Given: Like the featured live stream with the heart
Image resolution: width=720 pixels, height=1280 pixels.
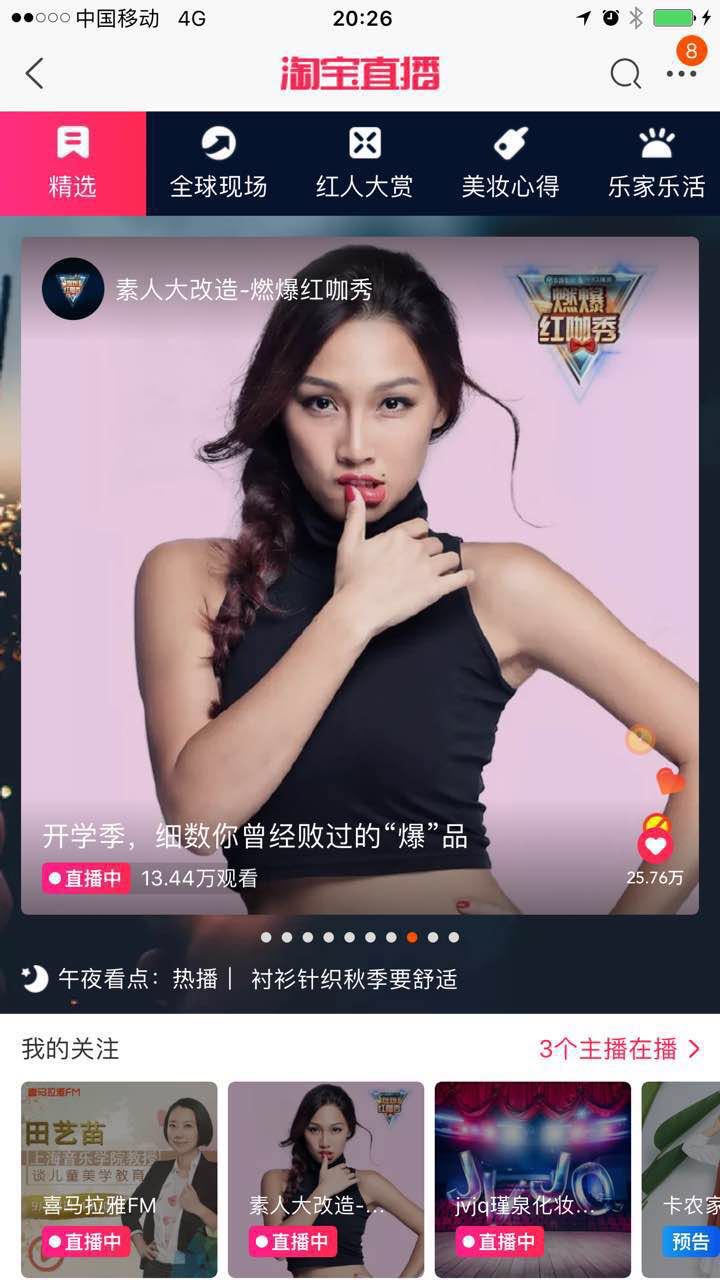Looking at the screenshot, I should [655, 847].
